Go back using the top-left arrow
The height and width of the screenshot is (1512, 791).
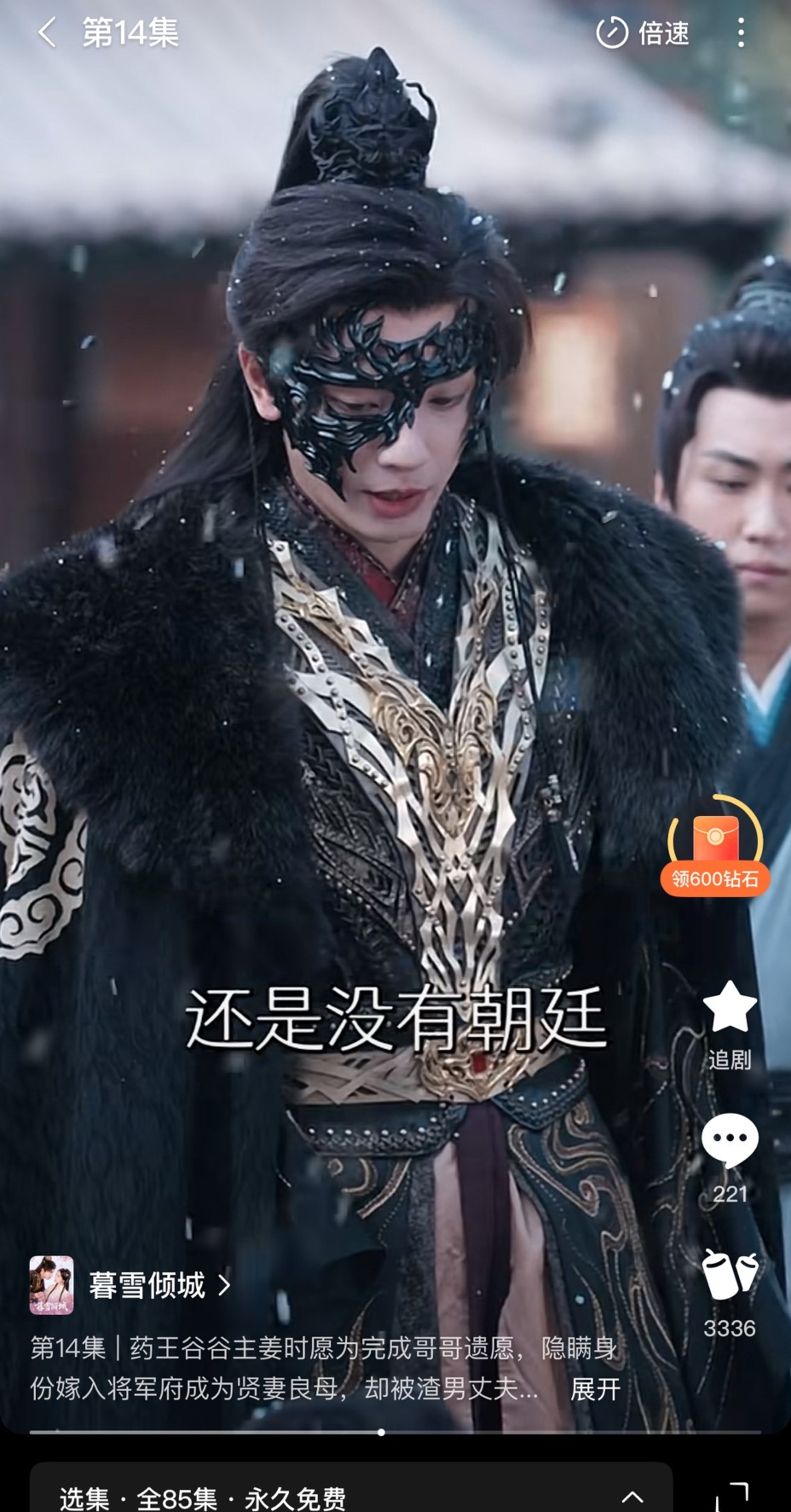tap(47, 32)
